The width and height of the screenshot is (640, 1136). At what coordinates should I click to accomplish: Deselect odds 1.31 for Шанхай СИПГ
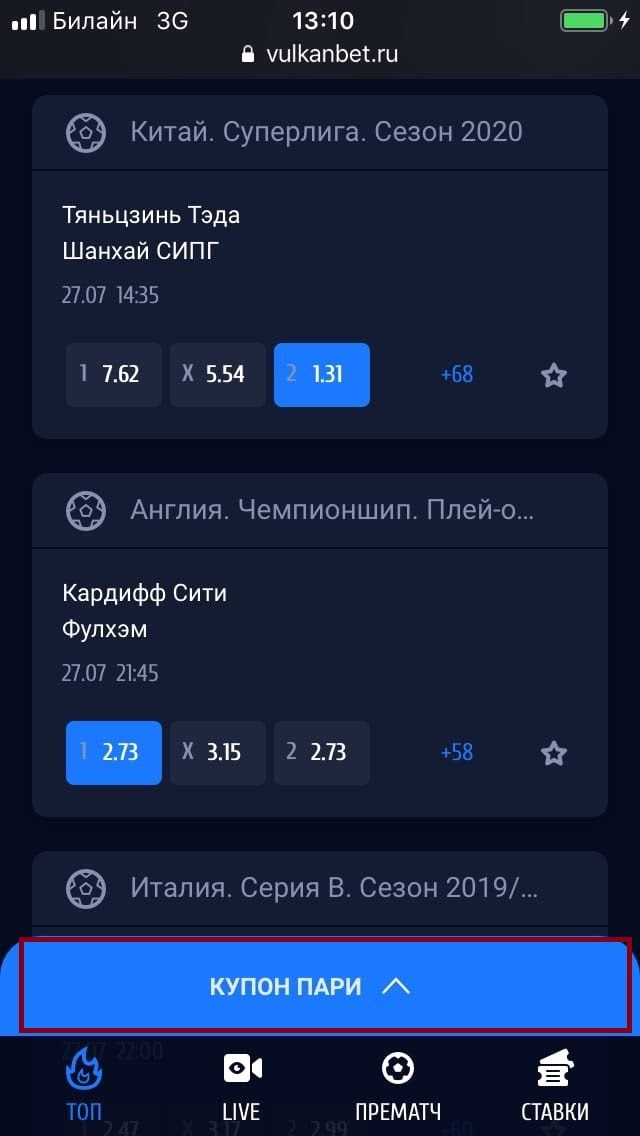321,375
